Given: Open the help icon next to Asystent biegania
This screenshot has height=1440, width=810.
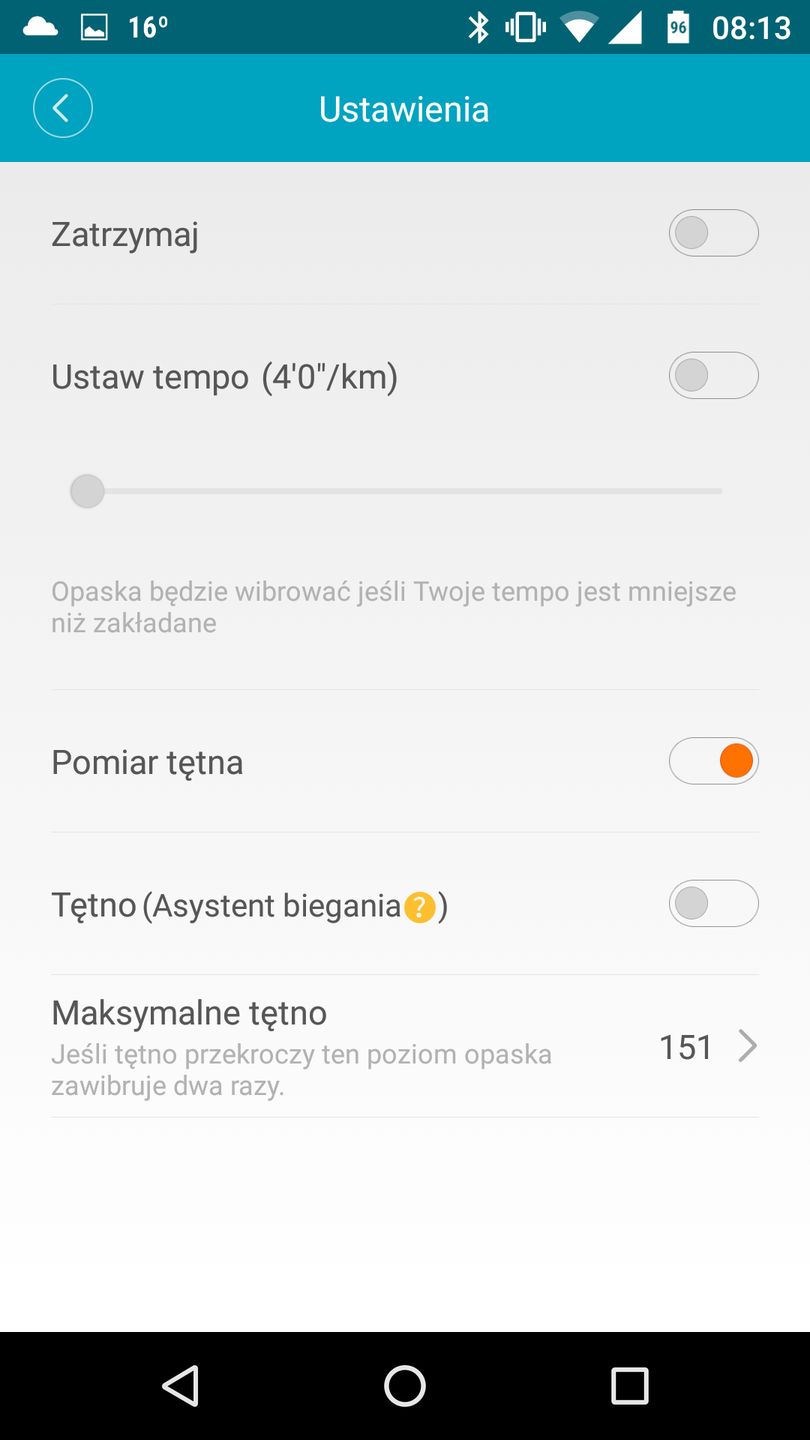Looking at the screenshot, I should (420, 908).
